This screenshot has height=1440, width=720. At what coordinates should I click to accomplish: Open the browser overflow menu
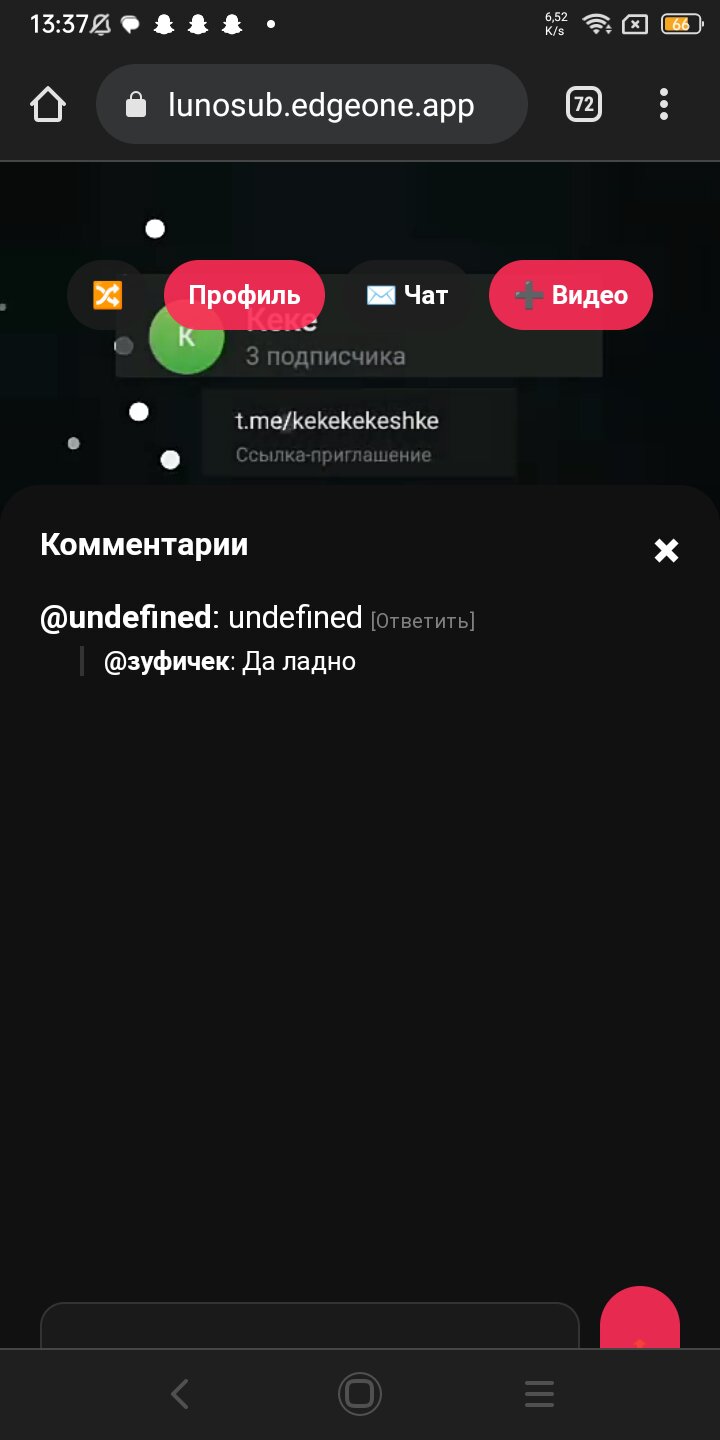(664, 104)
